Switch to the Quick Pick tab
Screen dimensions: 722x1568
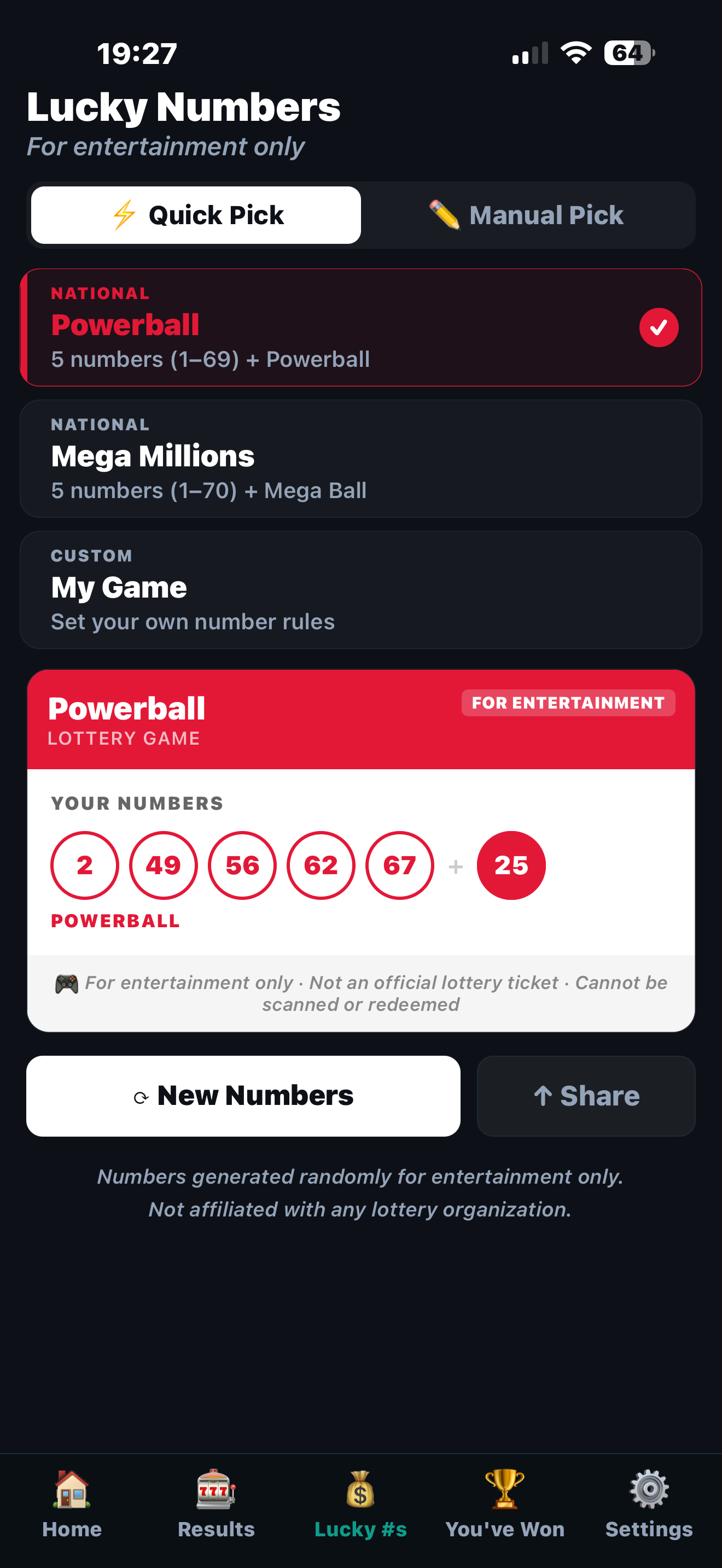click(x=196, y=215)
